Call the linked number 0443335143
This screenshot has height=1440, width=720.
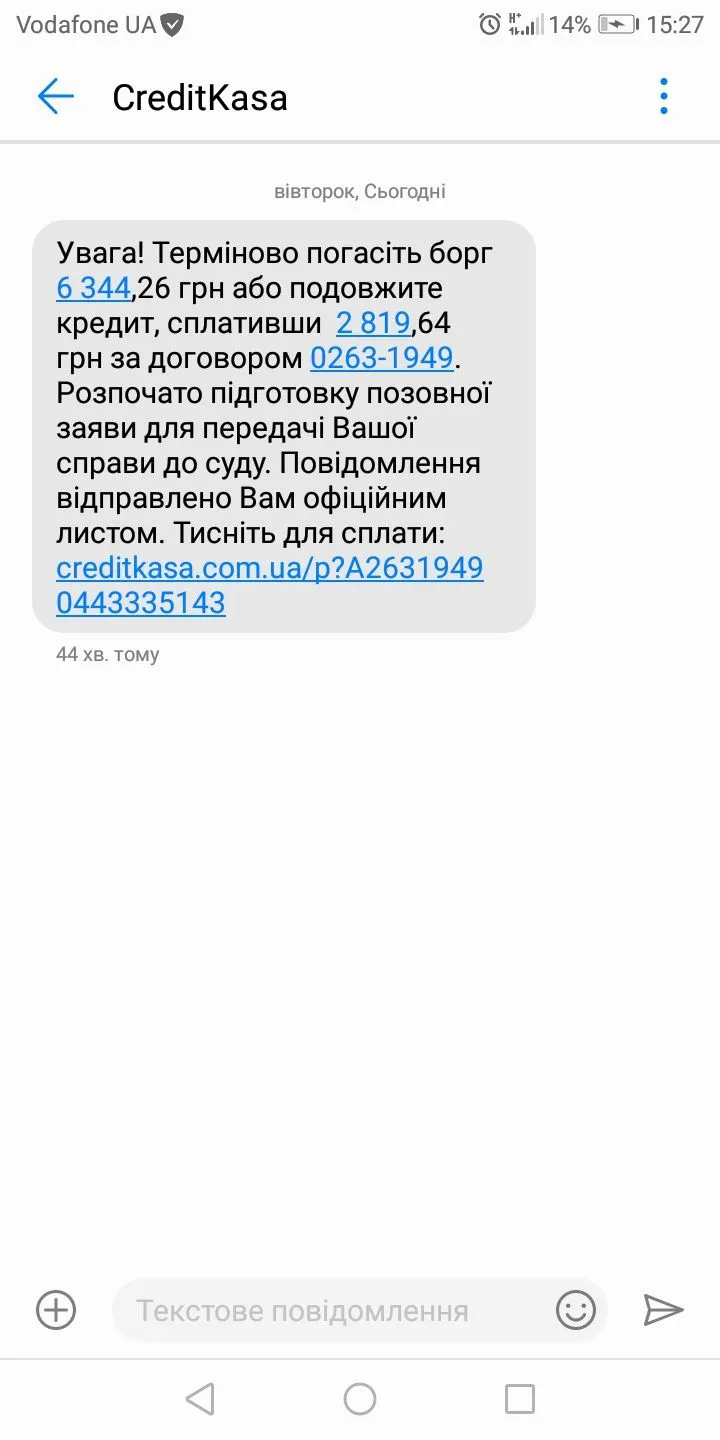click(141, 603)
